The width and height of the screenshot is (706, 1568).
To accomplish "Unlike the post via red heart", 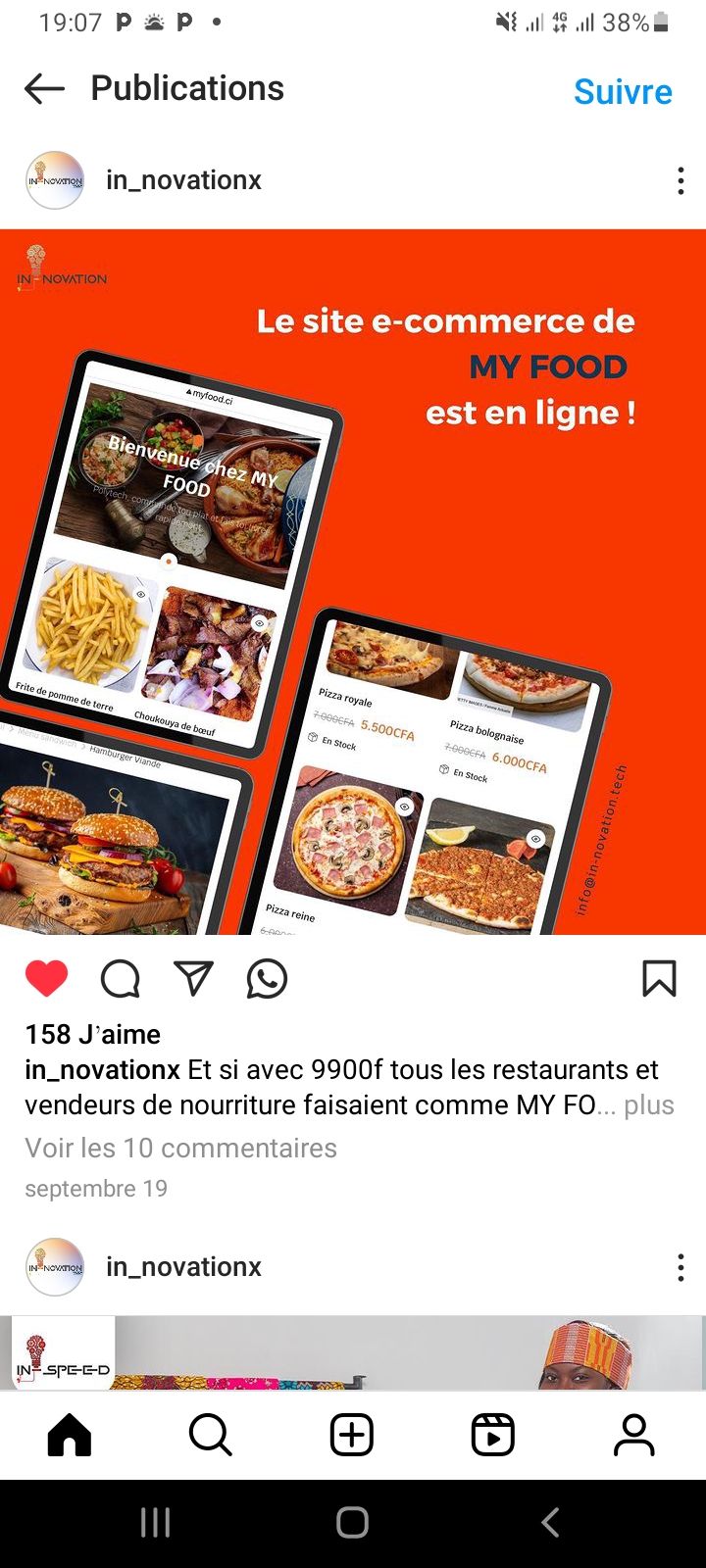I will (x=46, y=978).
